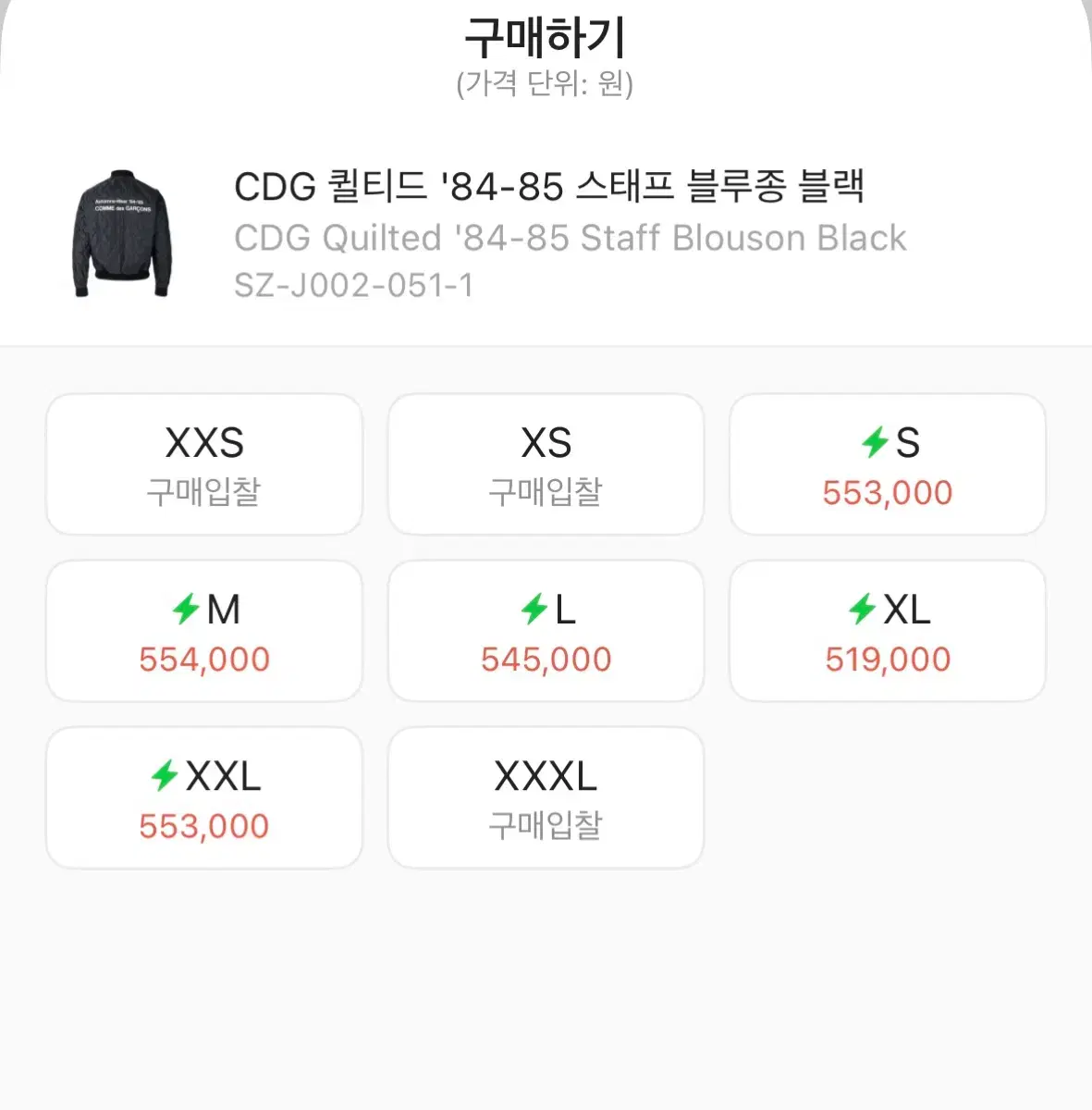Click the 구매입찰 text under XXXL
1092x1110 pixels.
click(545, 823)
